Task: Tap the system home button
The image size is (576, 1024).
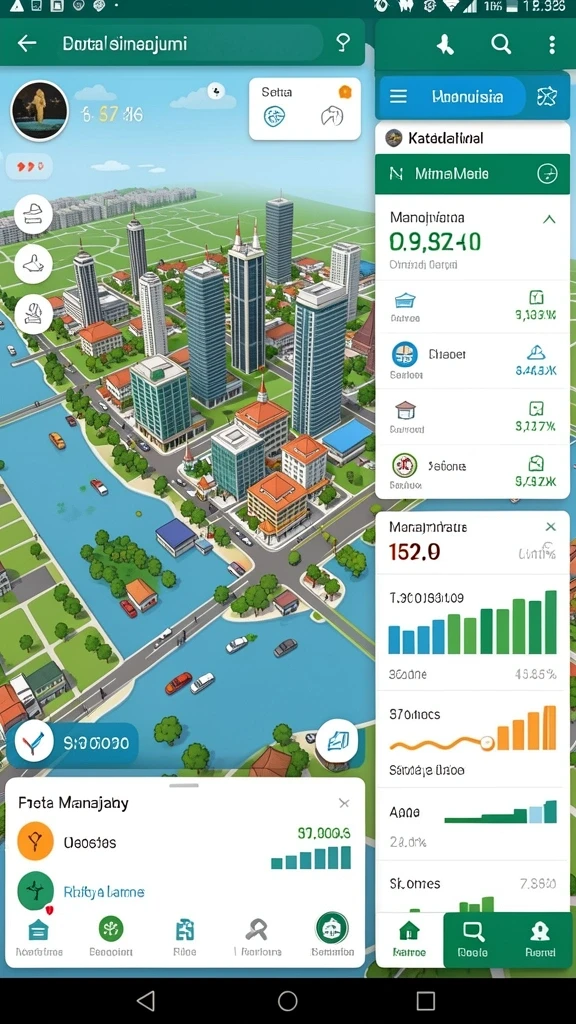Action: click(287, 1000)
